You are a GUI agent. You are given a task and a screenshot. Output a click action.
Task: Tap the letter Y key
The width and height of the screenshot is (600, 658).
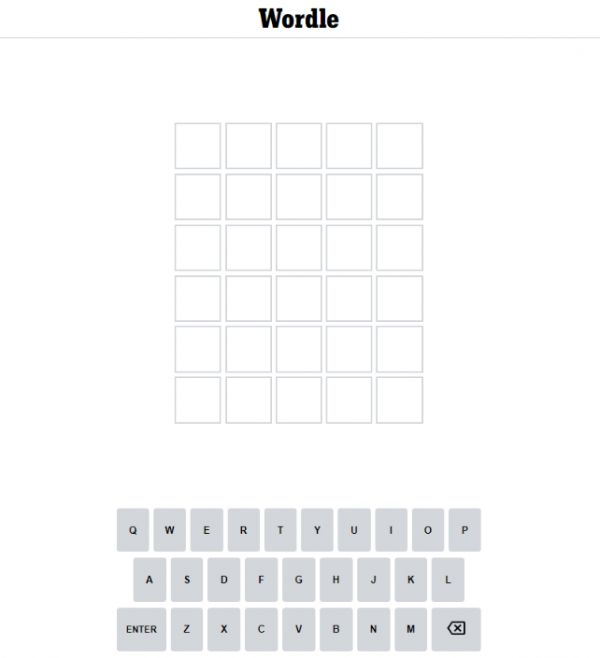click(317, 530)
